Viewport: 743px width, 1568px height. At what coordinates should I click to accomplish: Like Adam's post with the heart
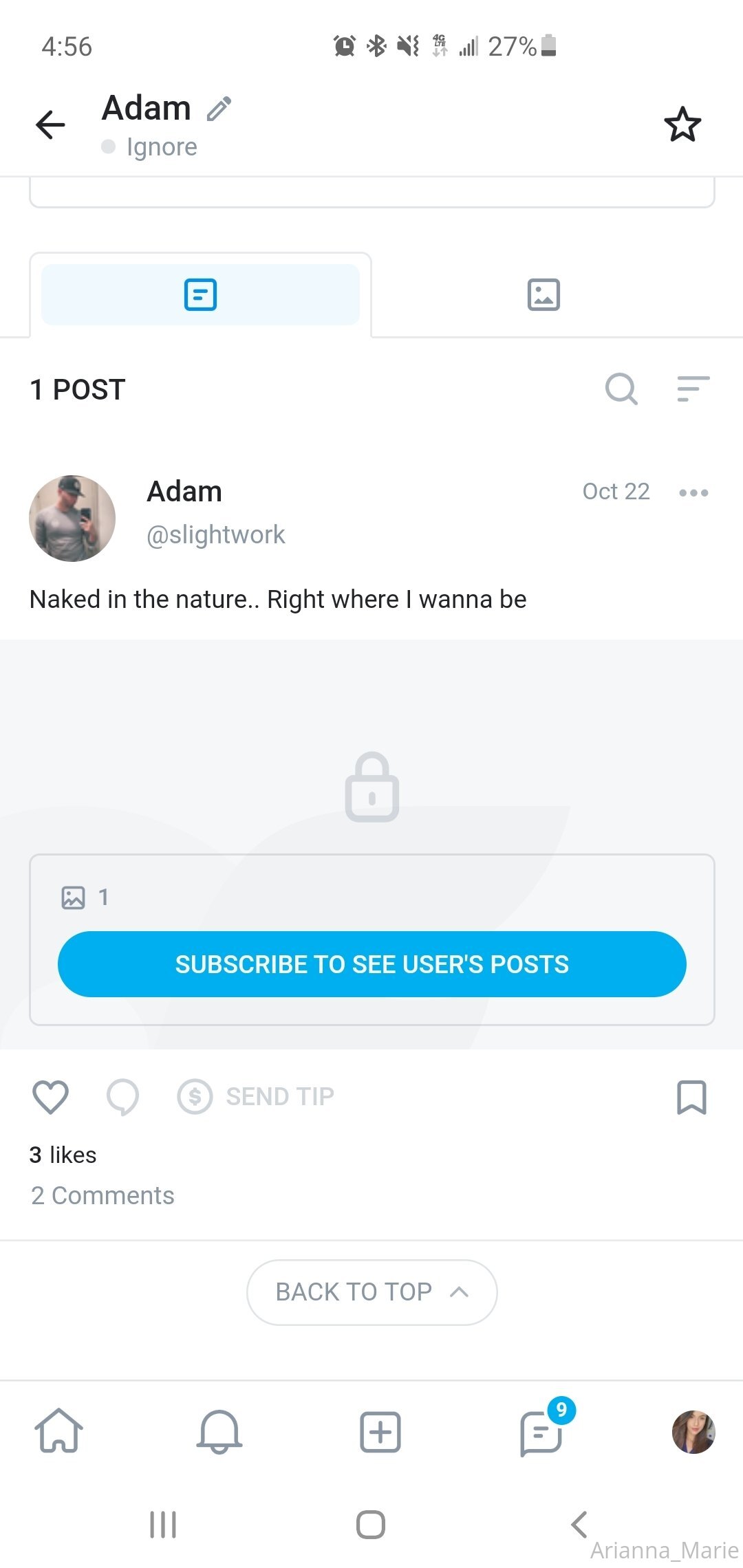coord(50,1097)
